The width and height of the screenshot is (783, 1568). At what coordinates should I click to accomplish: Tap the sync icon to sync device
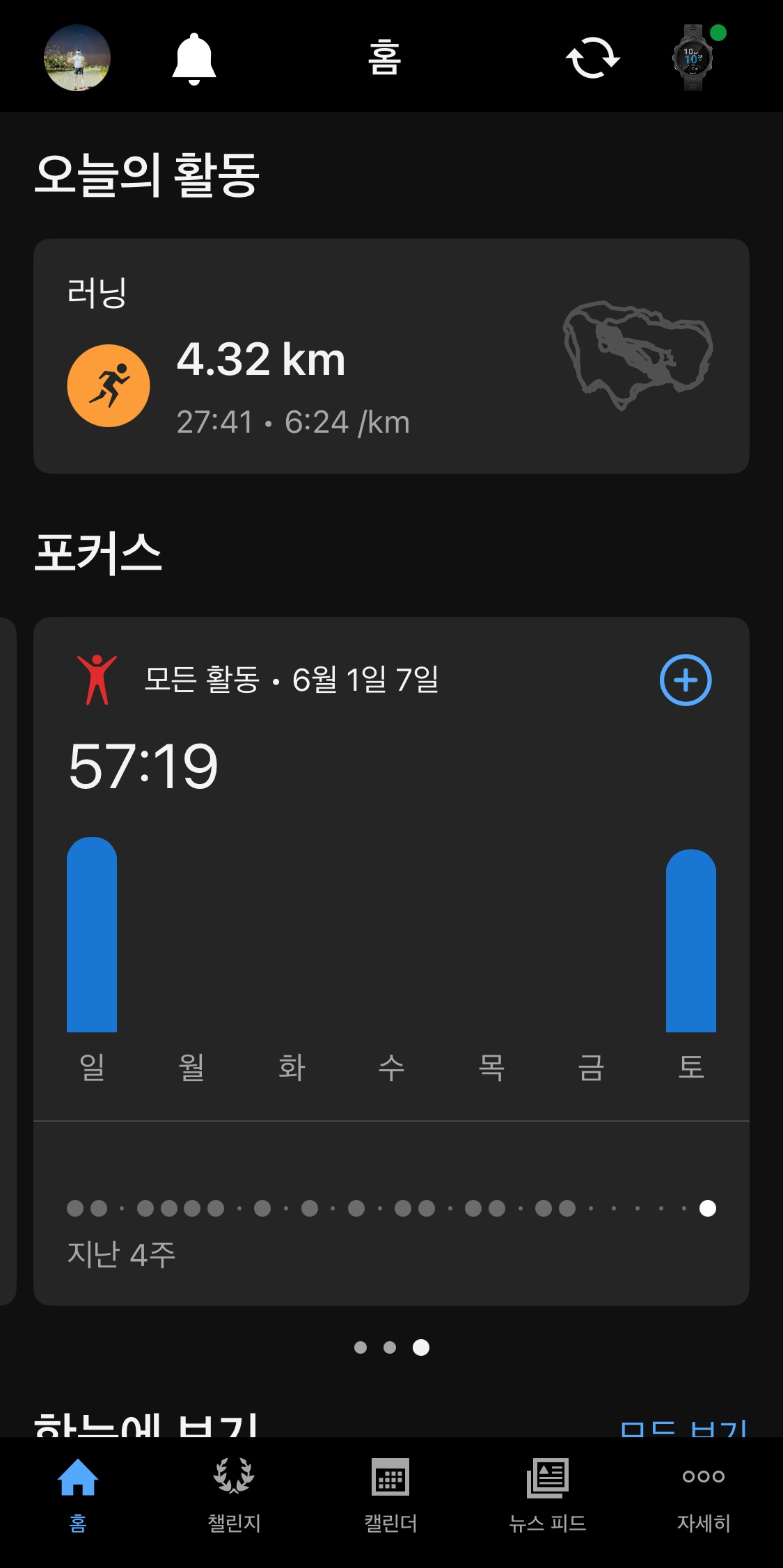pyautogui.click(x=591, y=58)
